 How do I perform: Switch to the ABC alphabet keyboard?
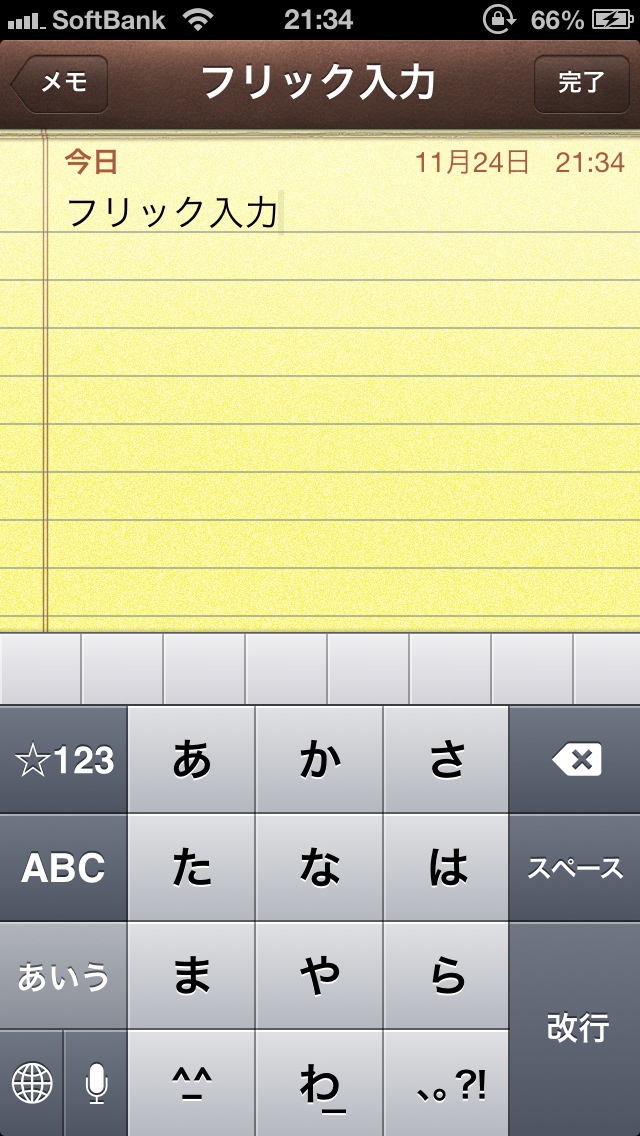pyautogui.click(x=64, y=868)
